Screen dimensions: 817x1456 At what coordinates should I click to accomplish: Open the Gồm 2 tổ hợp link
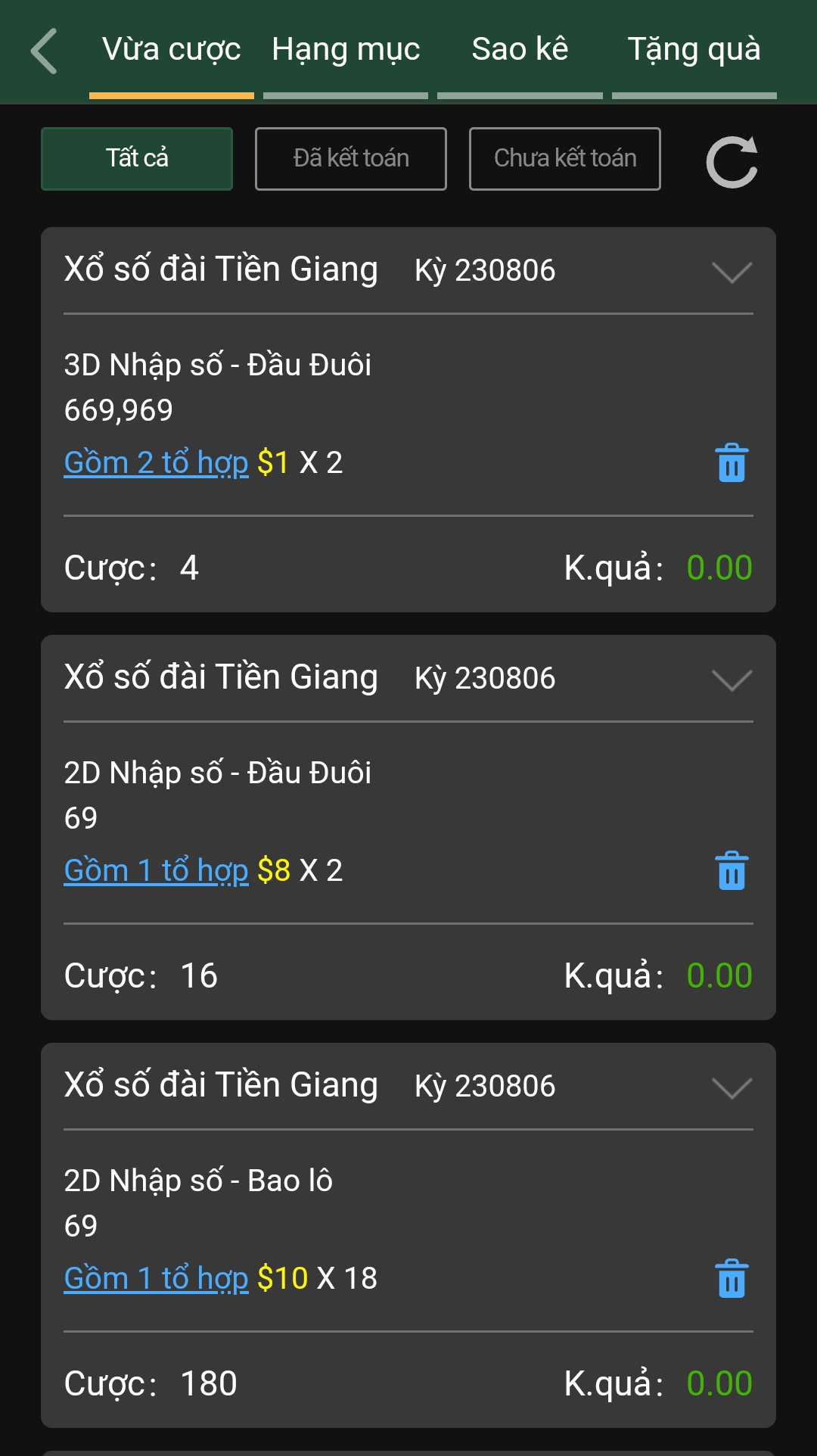[157, 462]
